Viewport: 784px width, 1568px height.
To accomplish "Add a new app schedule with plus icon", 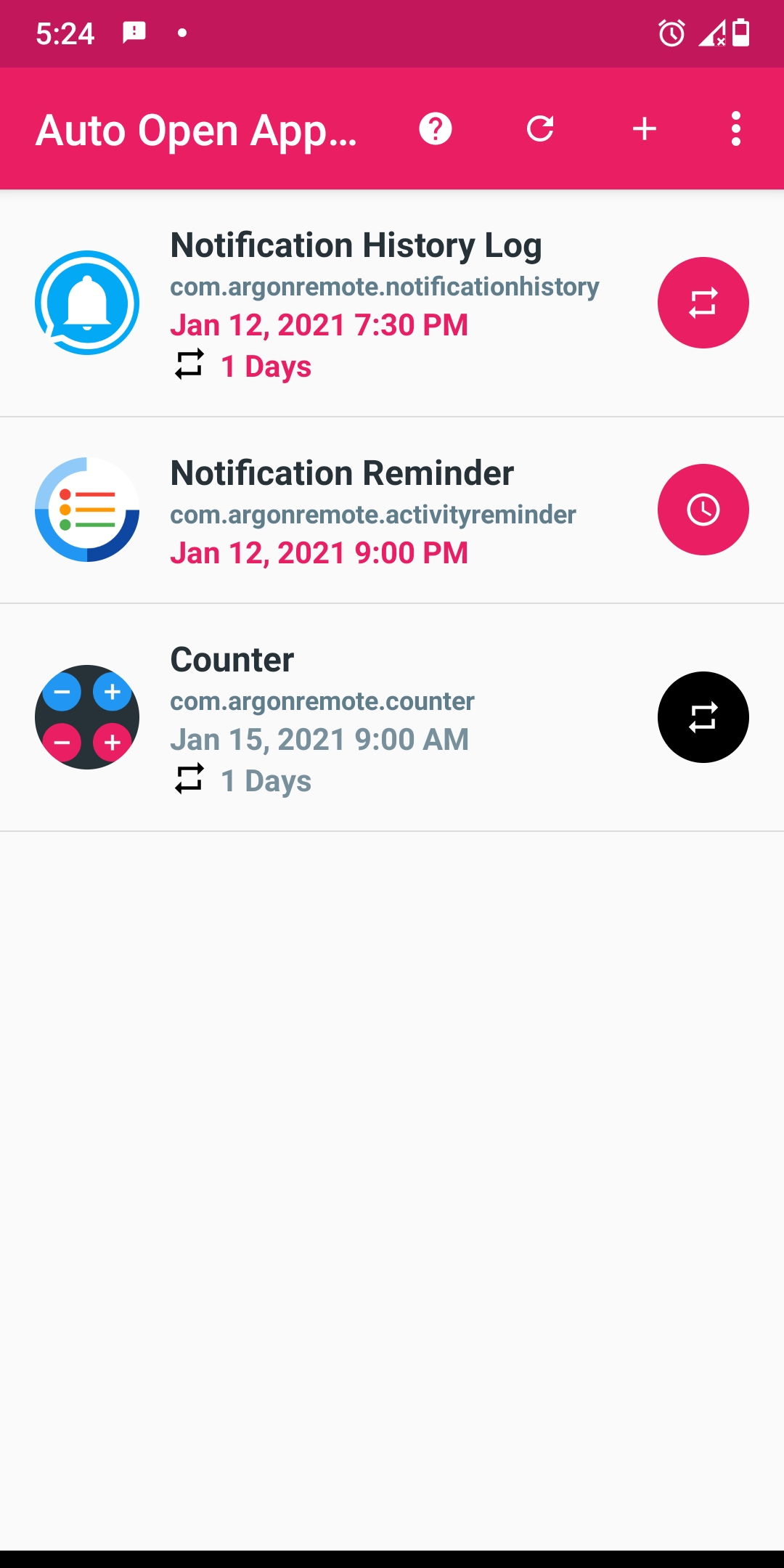I will pyautogui.click(x=644, y=129).
